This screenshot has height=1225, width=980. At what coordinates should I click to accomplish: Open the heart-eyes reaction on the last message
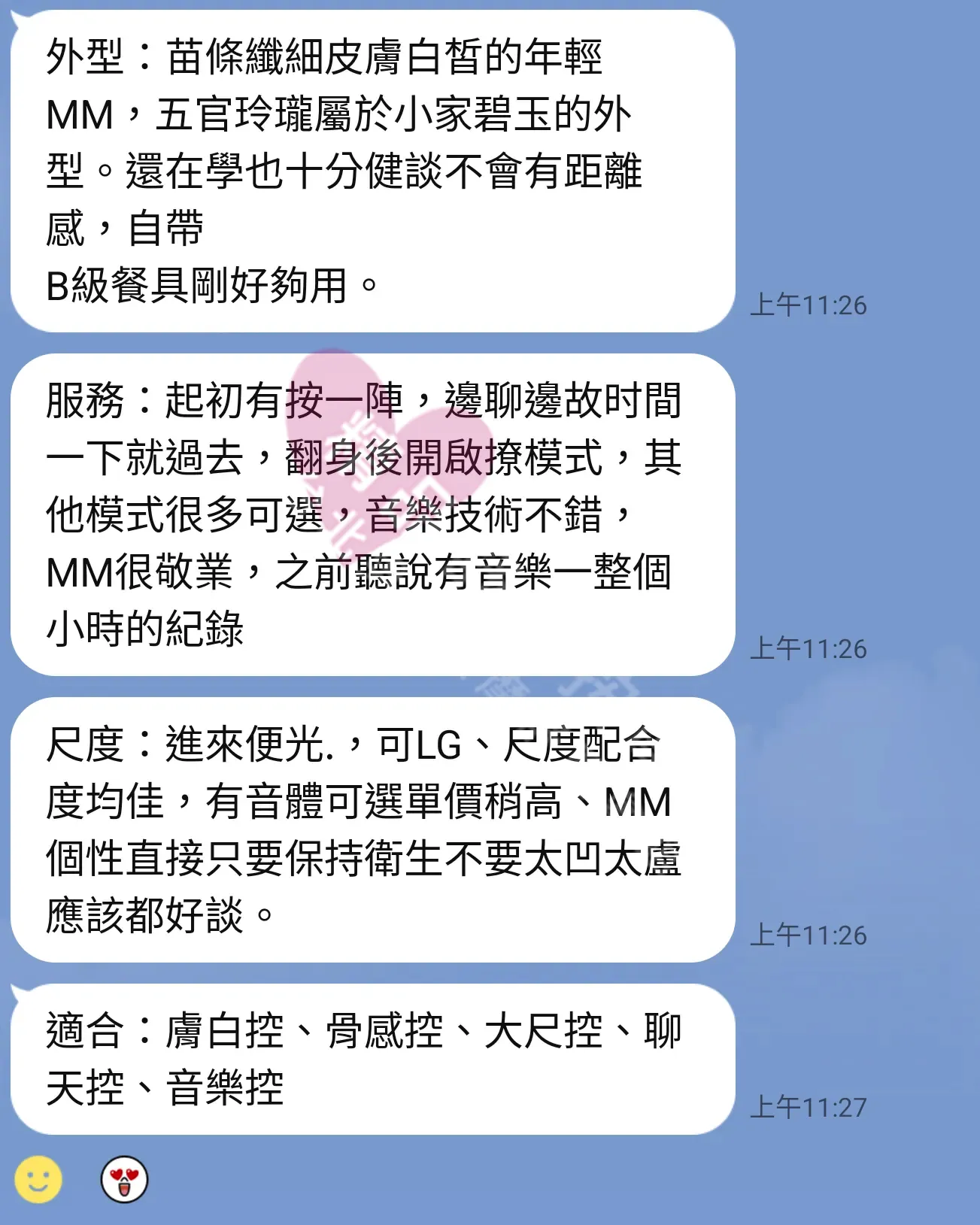click(x=124, y=1179)
